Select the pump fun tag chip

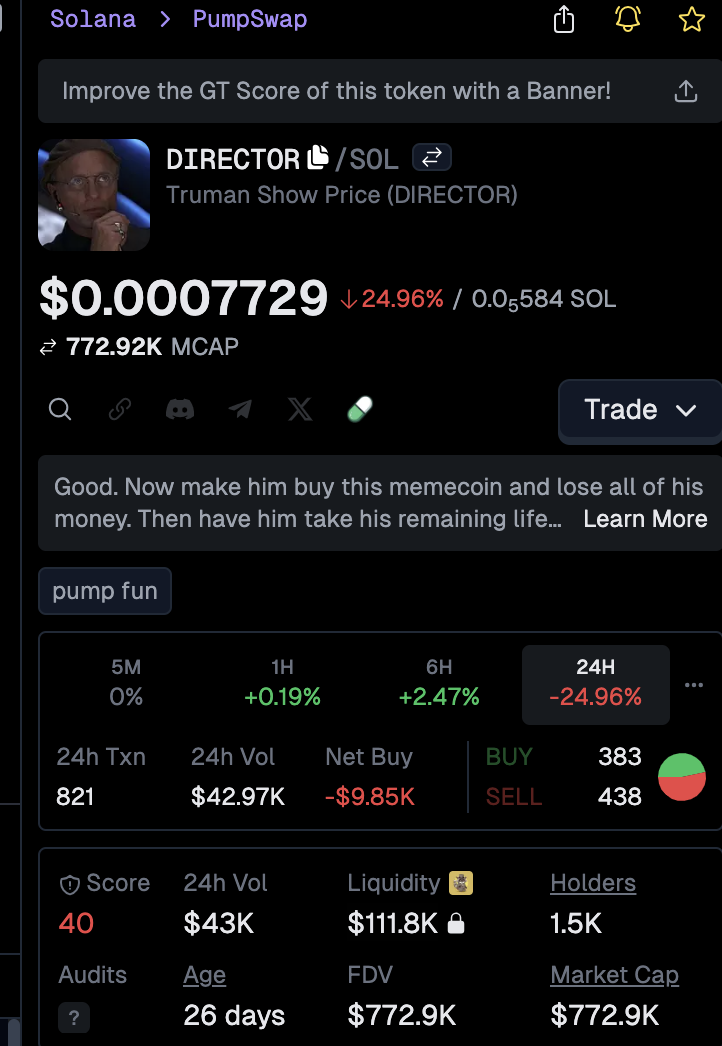[x=105, y=591]
